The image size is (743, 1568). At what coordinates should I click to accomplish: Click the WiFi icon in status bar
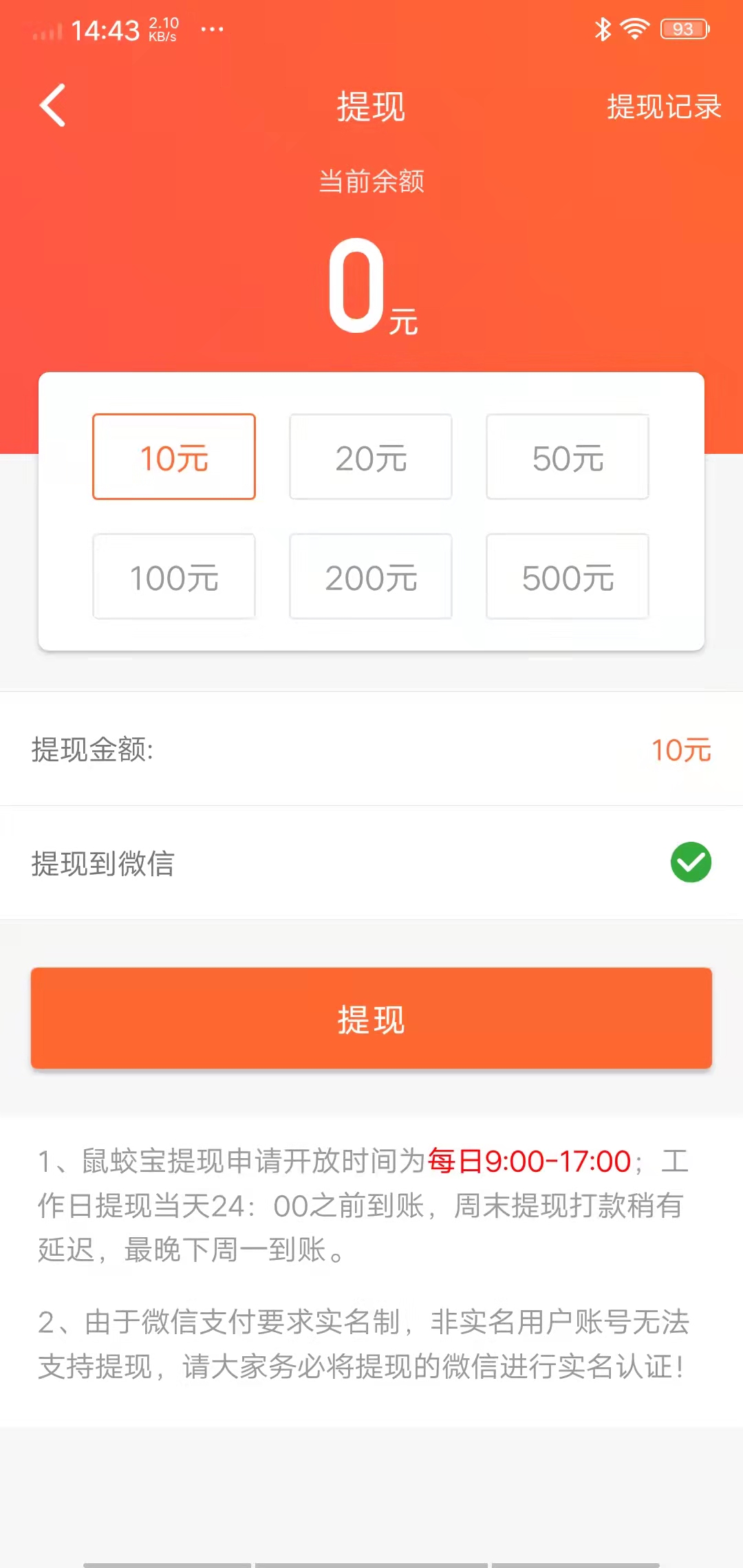pyautogui.click(x=634, y=29)
